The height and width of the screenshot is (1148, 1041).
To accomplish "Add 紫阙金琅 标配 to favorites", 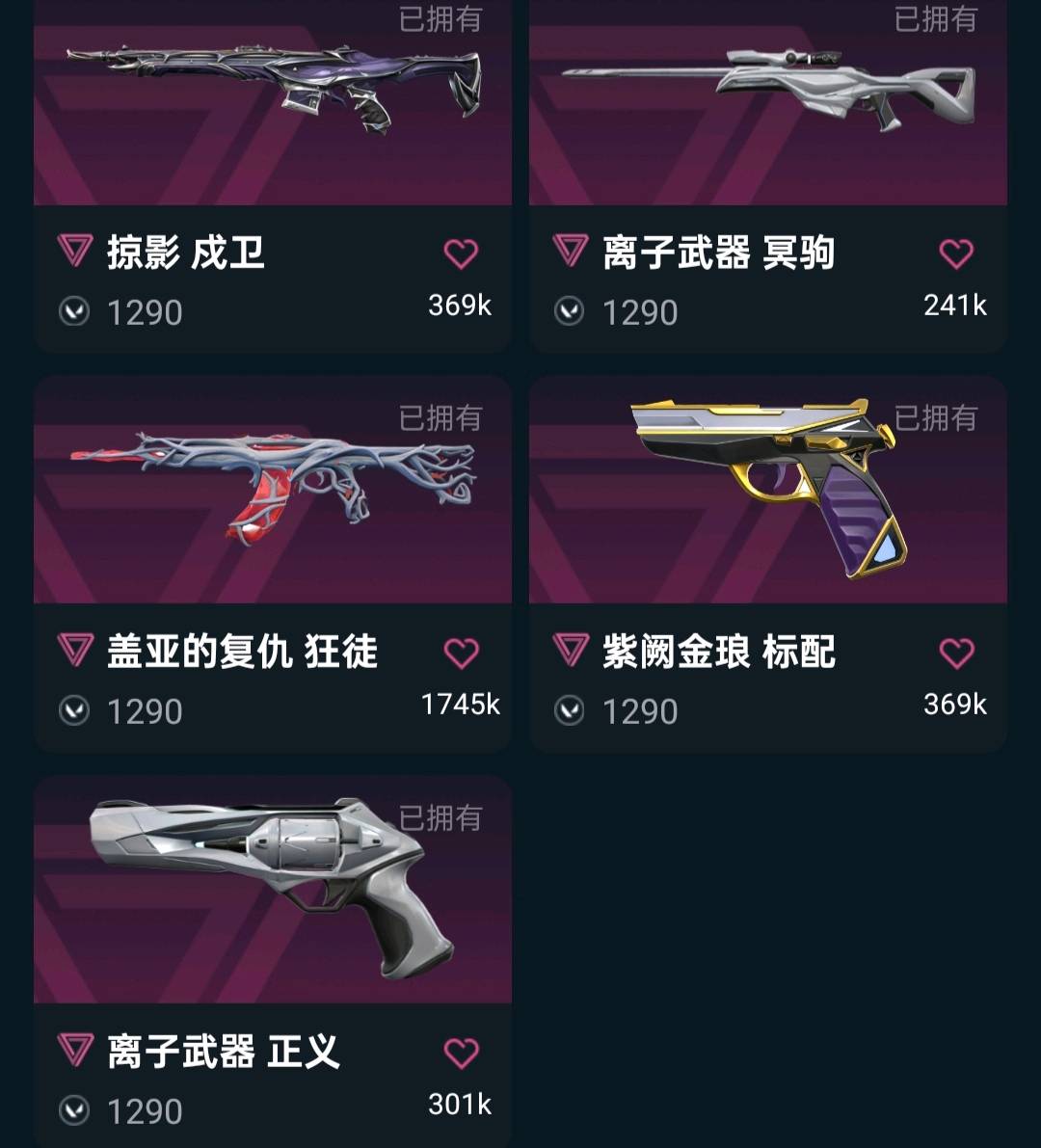I will (x=956, y=654).
